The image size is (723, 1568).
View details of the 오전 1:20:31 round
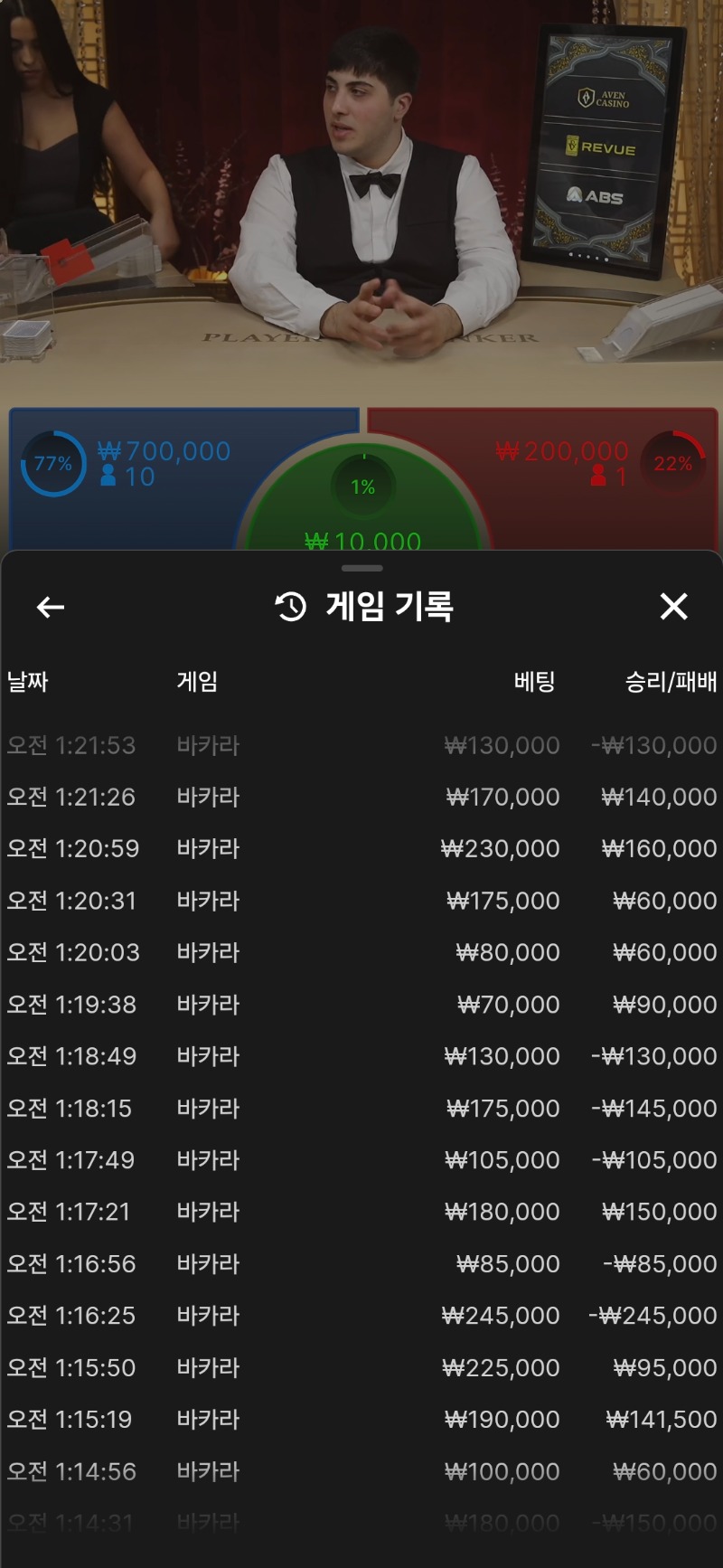[361, 901]
